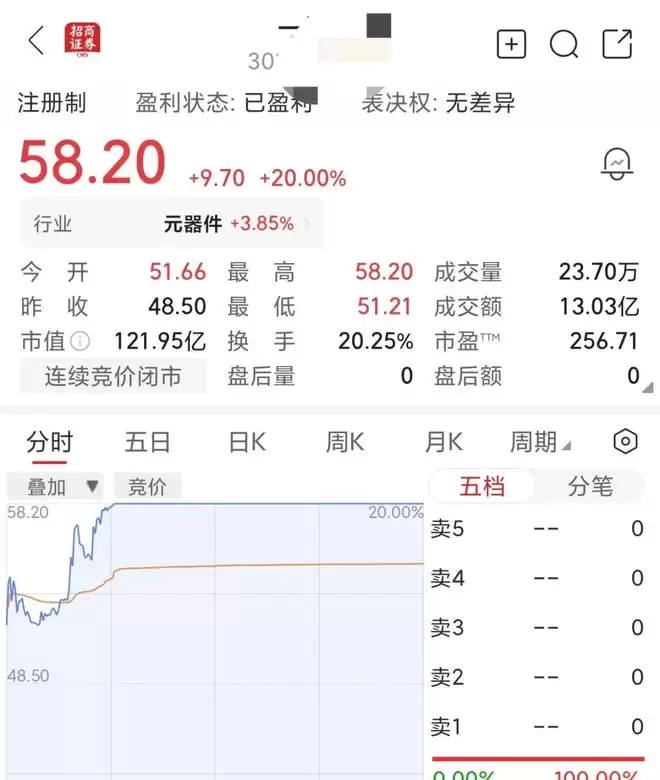Select the 分时 chart tab
The image size is (660, 780).
(49, 443)
